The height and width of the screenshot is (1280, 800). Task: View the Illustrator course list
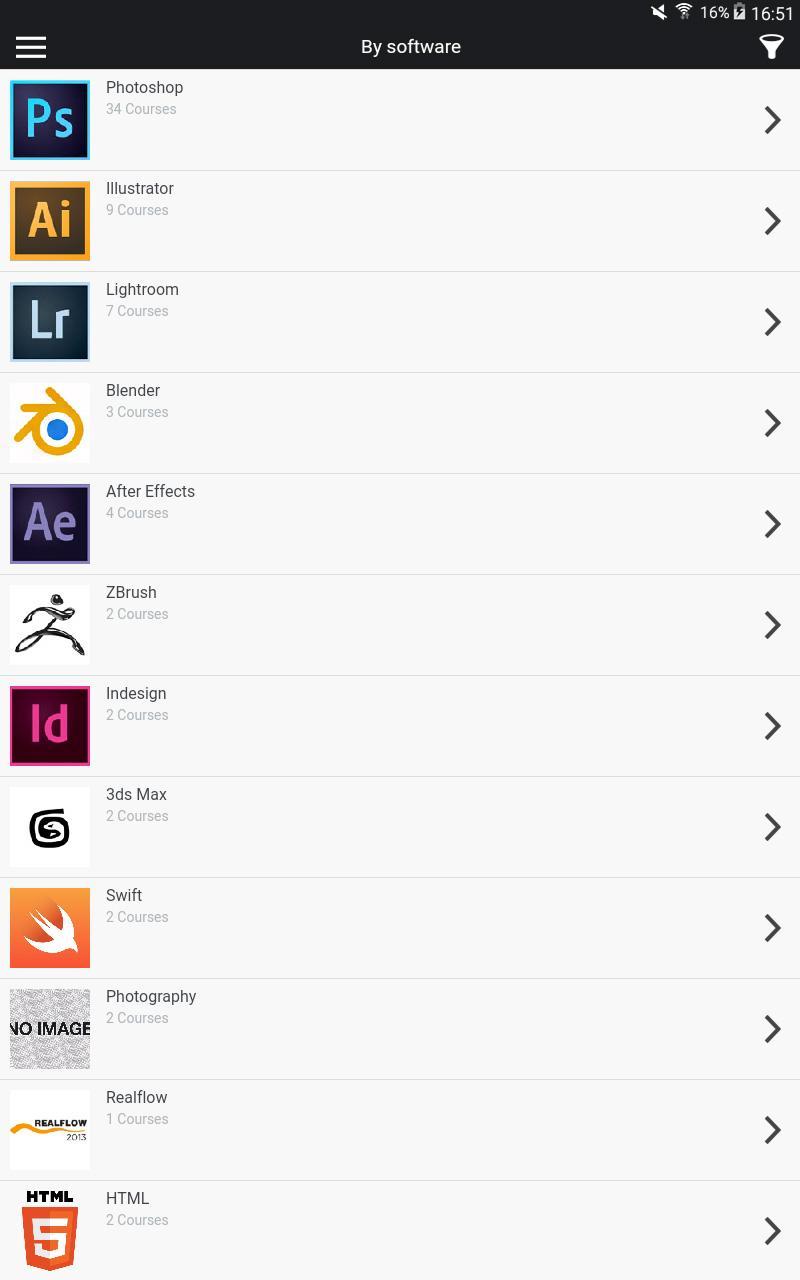coord(400,221)
